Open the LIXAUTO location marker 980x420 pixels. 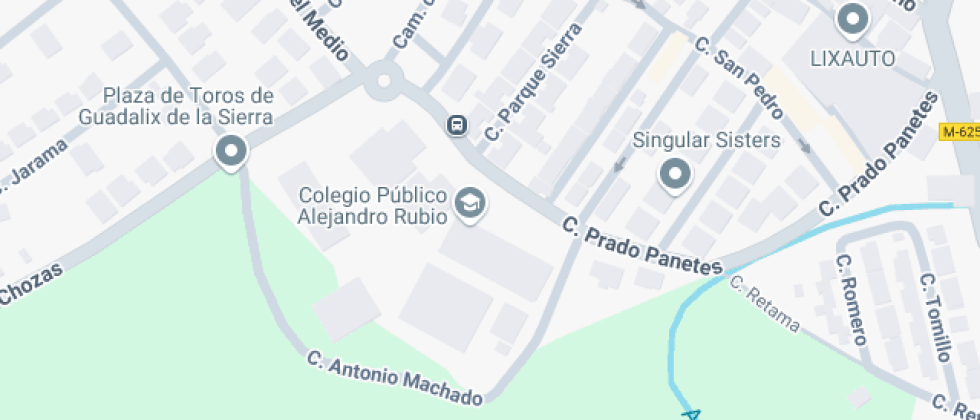852,19
